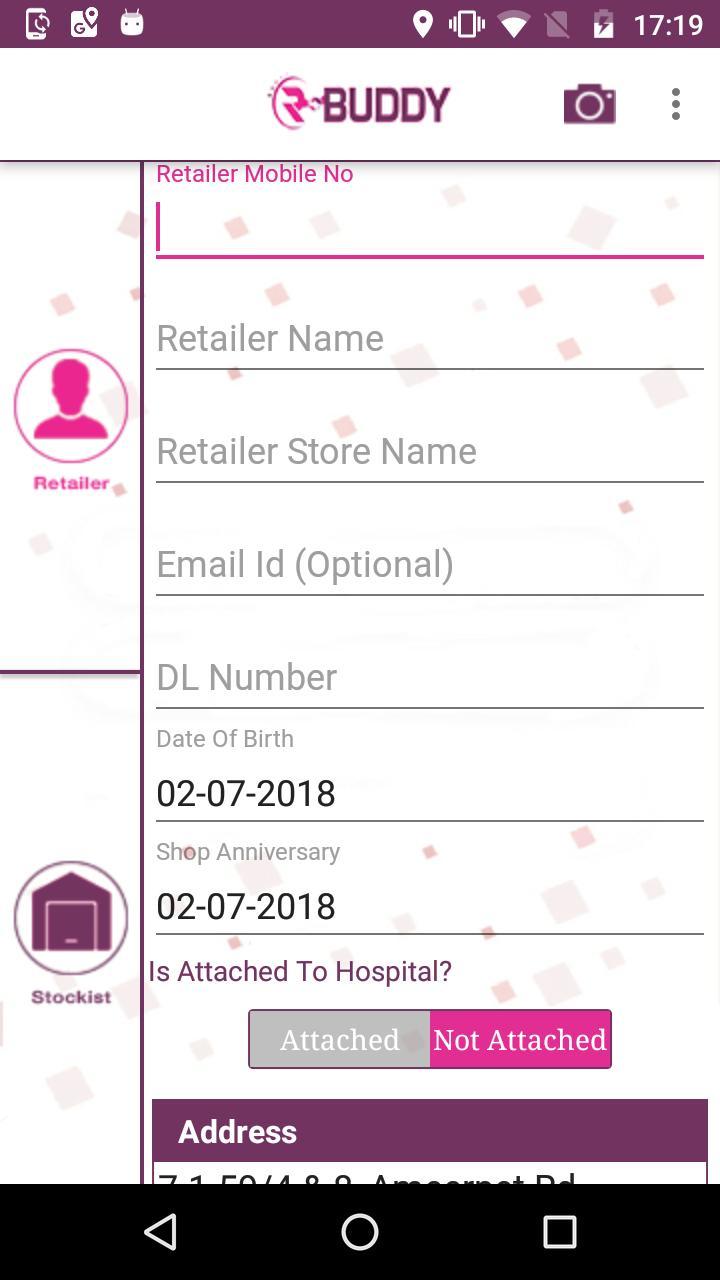720x1280 pixels.
Task: Select the Stockist warehouse icon in the sidebar
Action: pos(70,916)
